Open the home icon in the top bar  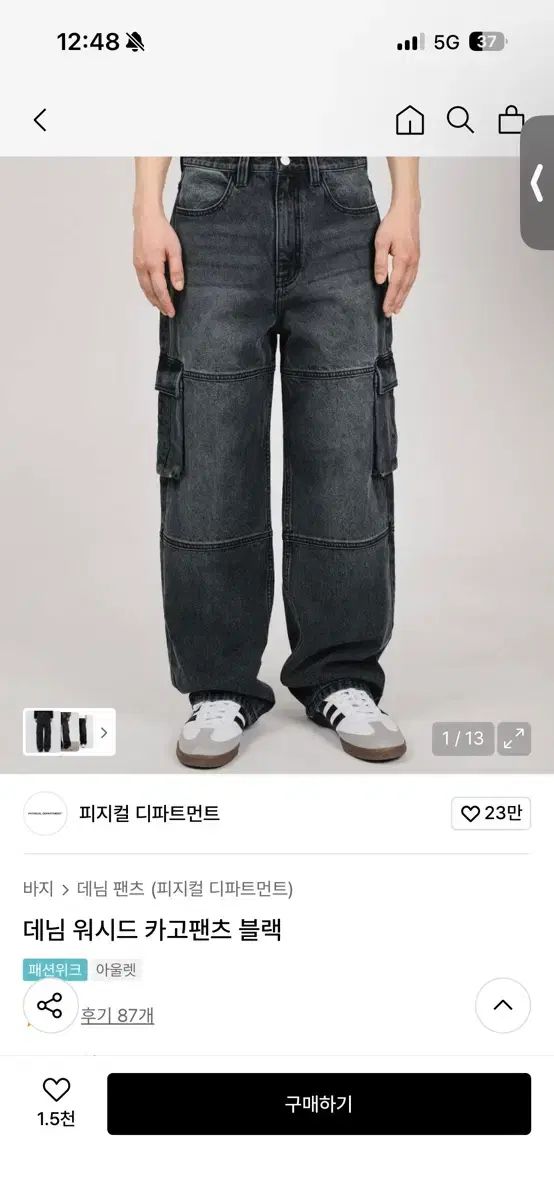point(410,121)
